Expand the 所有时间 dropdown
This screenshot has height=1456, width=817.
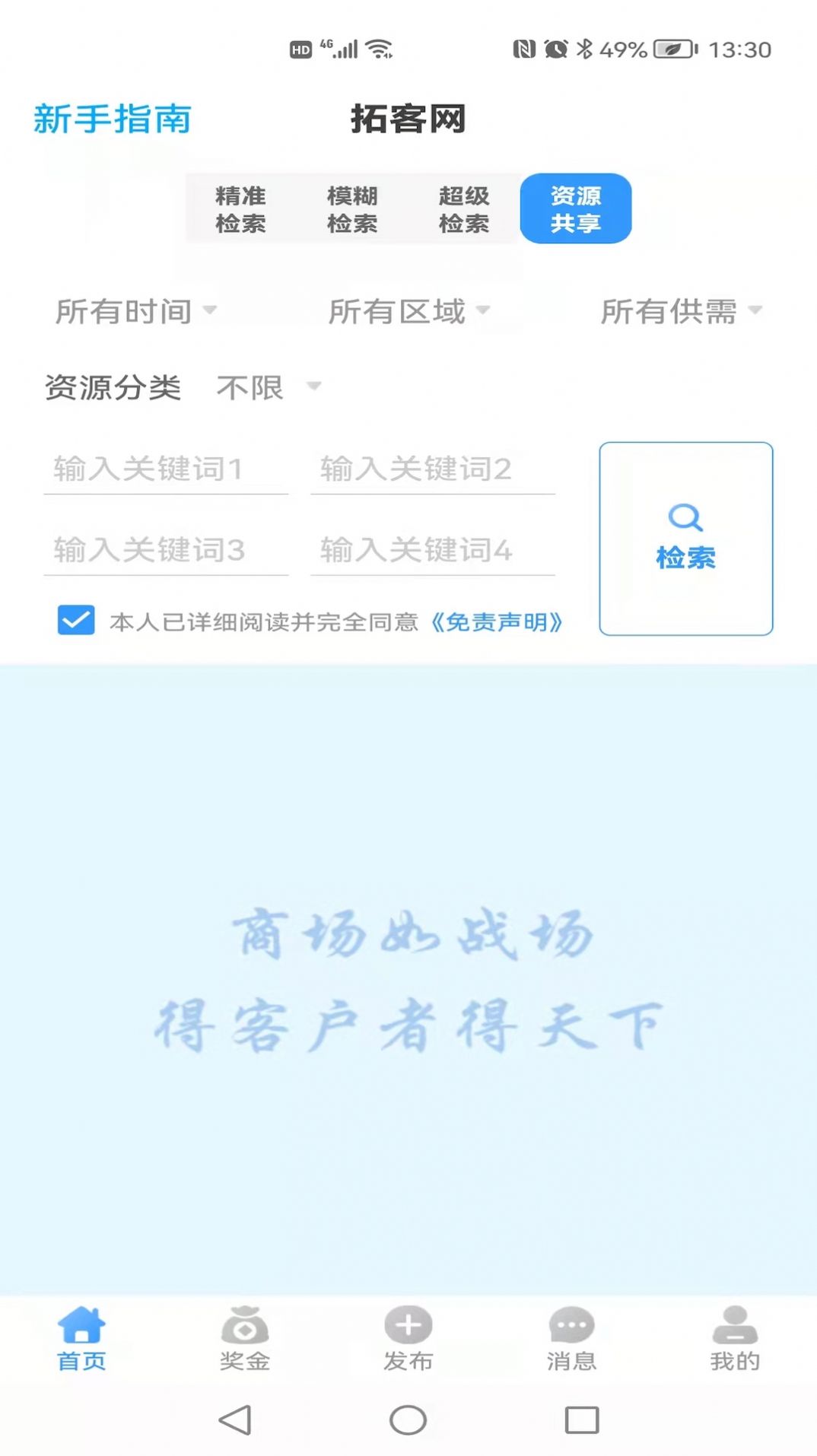tap(136, 311)
